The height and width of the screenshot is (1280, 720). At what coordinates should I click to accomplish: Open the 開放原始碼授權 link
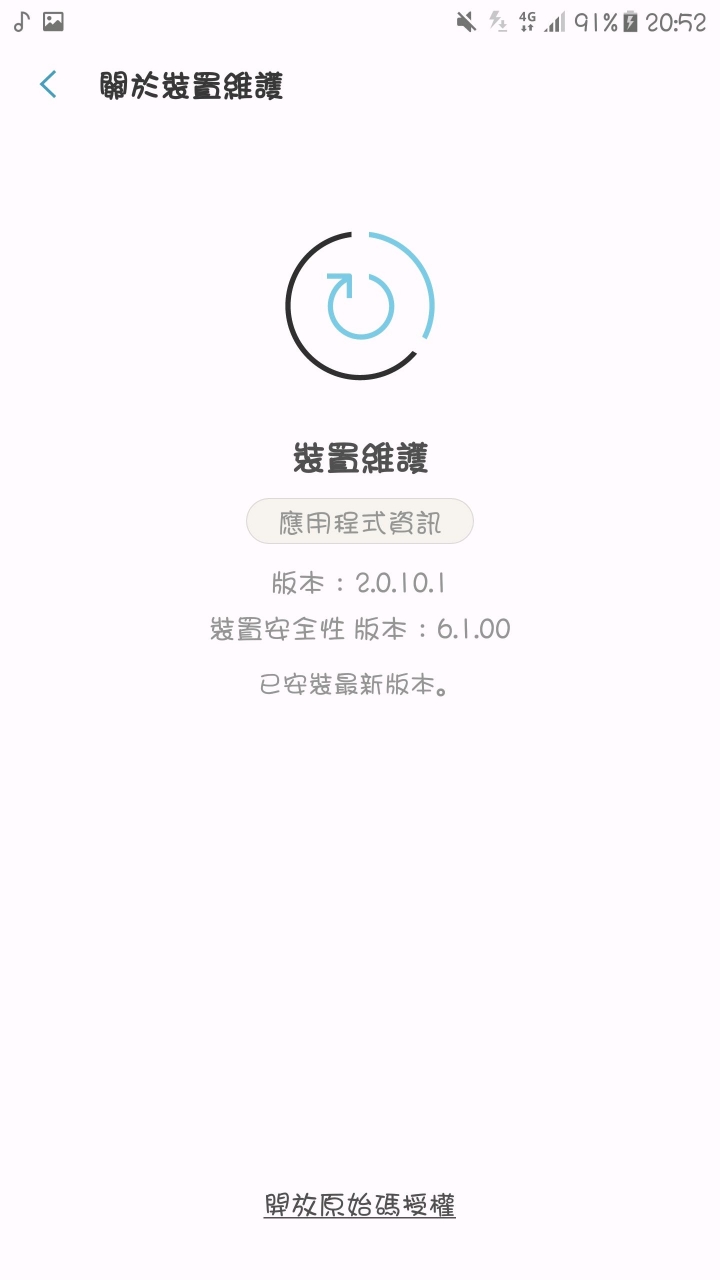pos(359,1205)
